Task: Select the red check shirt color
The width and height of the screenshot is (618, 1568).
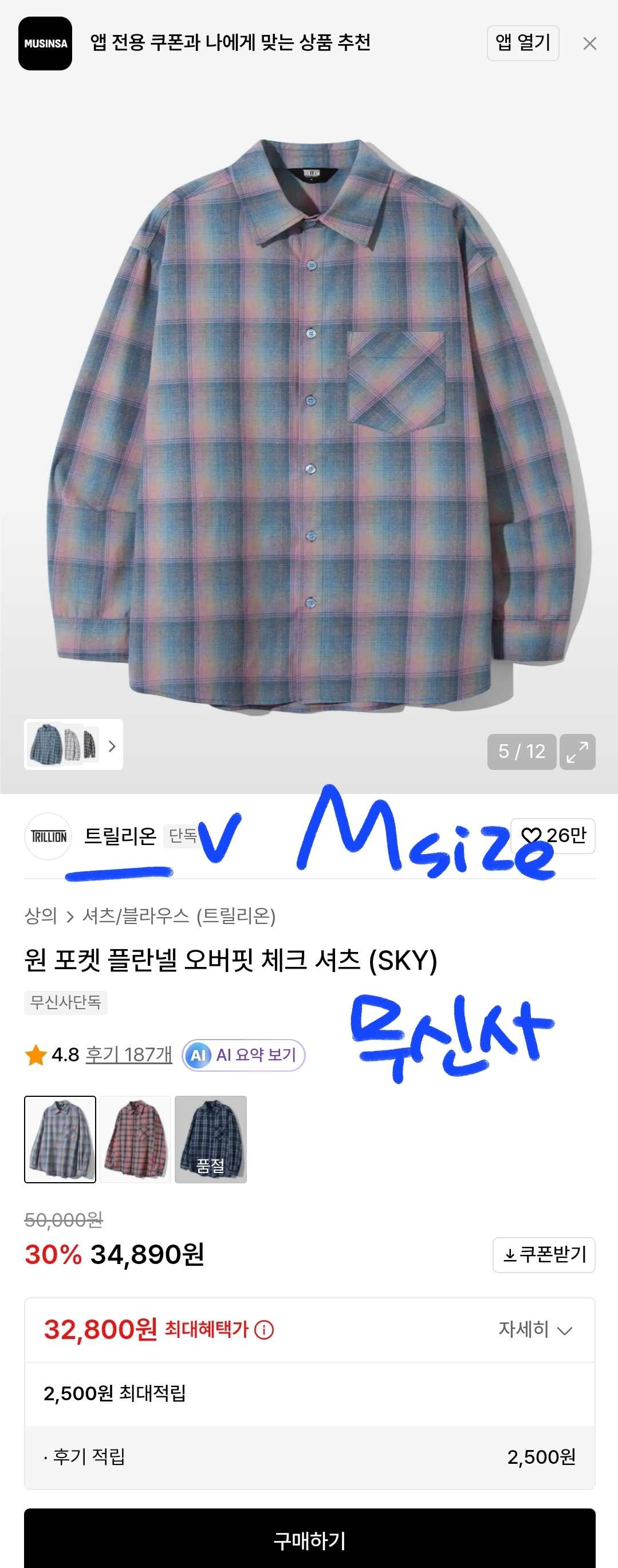Action: [135, 1139]
